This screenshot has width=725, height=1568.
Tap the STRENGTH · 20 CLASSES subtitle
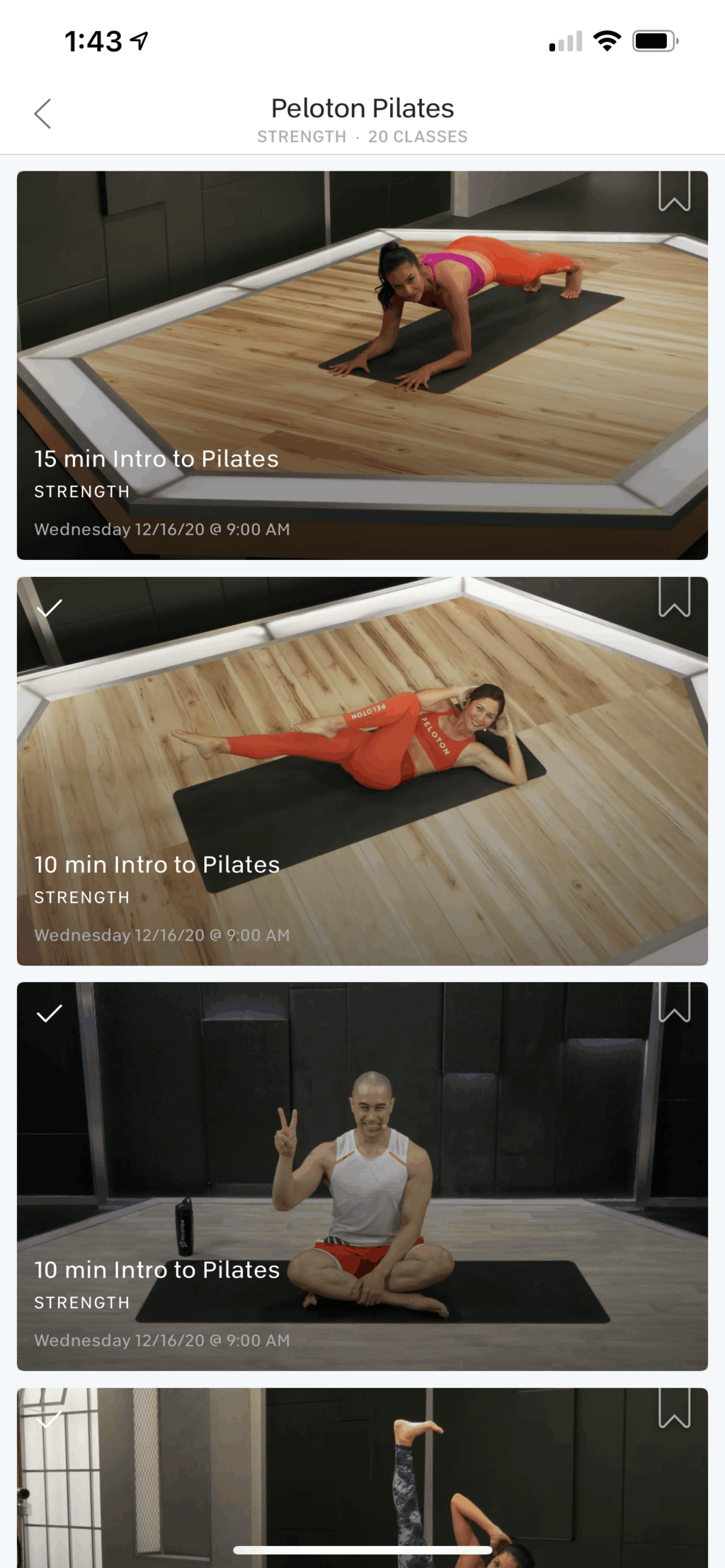pos(362,136)
